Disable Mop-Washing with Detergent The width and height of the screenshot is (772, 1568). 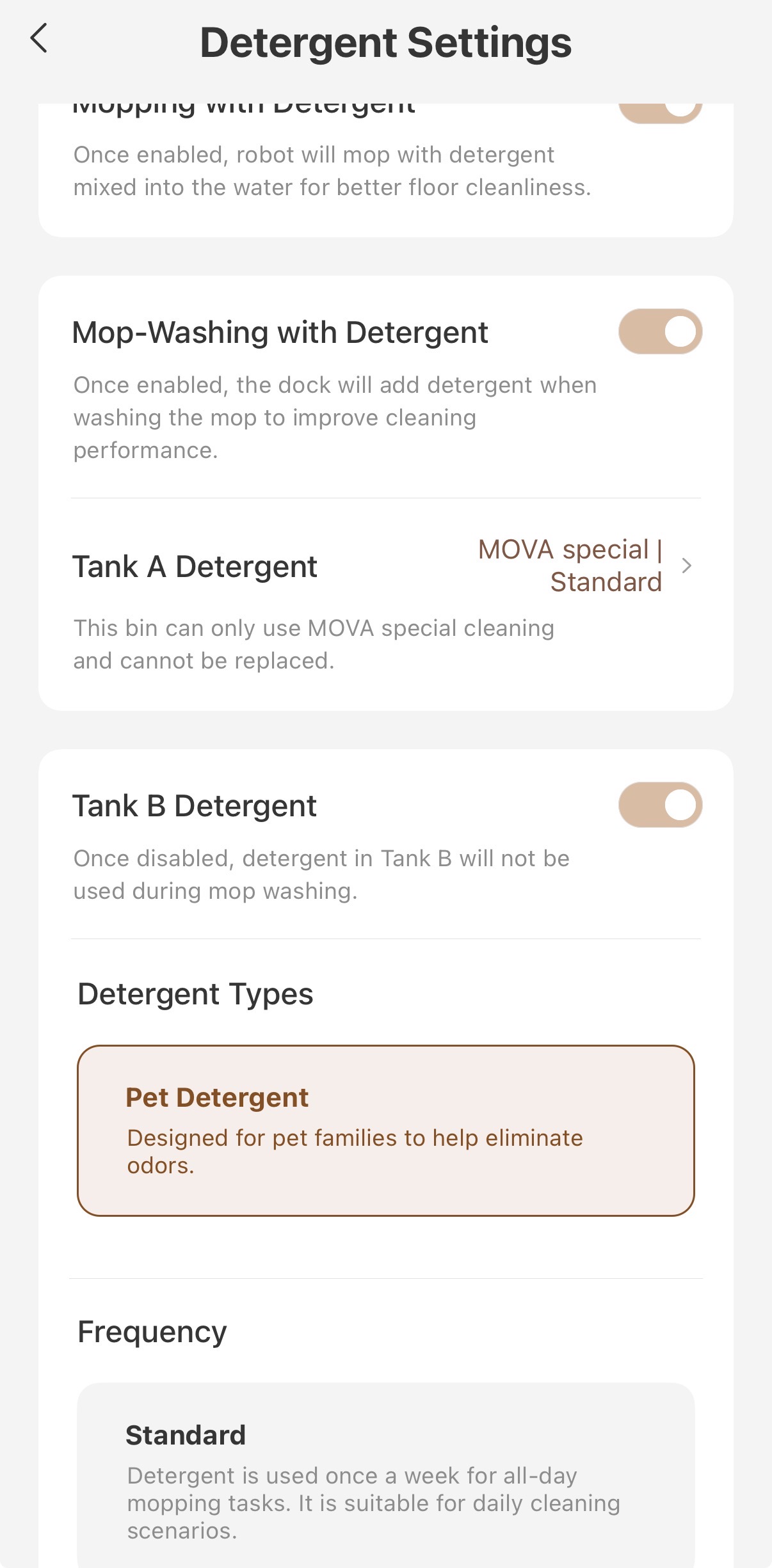pyautogui.click(x=660, y=331)
